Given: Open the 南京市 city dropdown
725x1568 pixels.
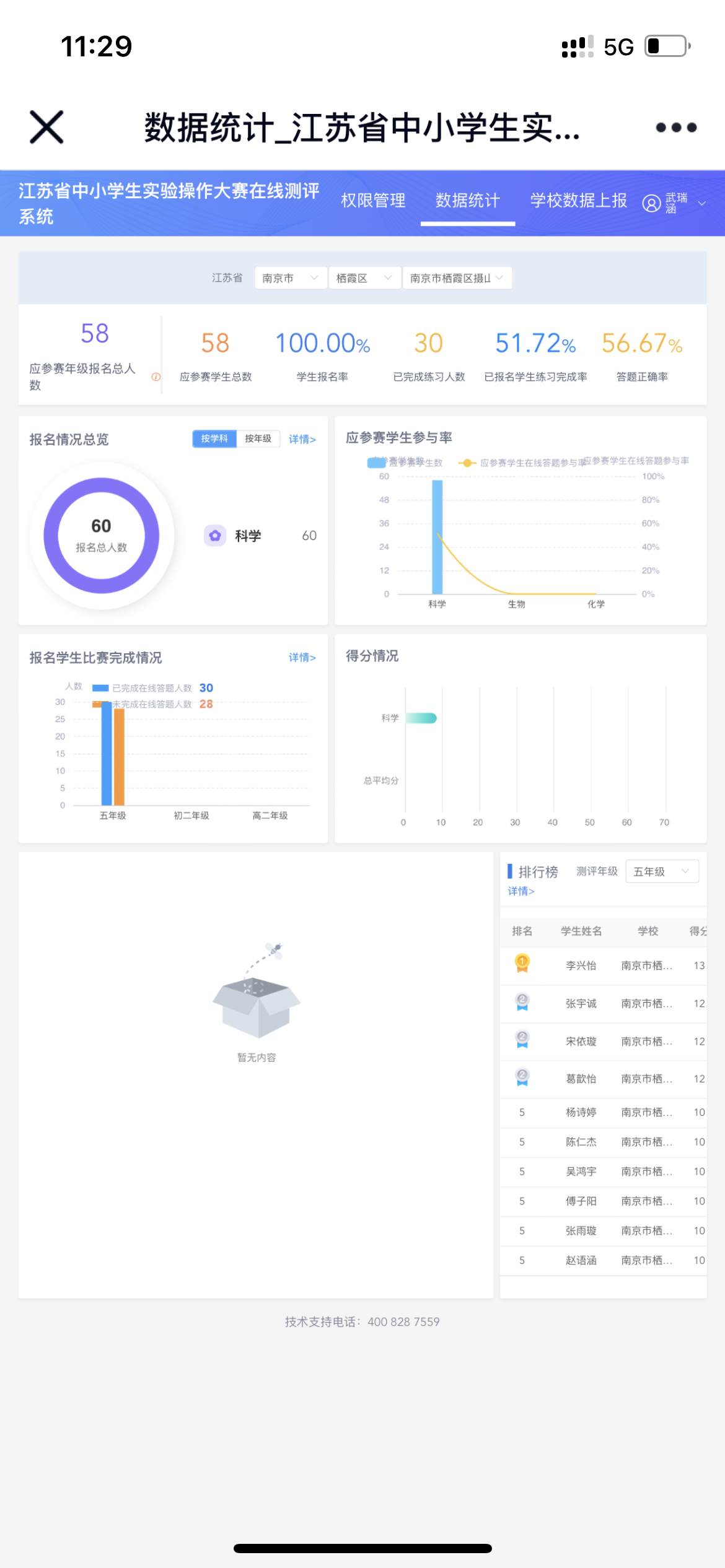Looking at the screenshot, I should coord(289,278).
